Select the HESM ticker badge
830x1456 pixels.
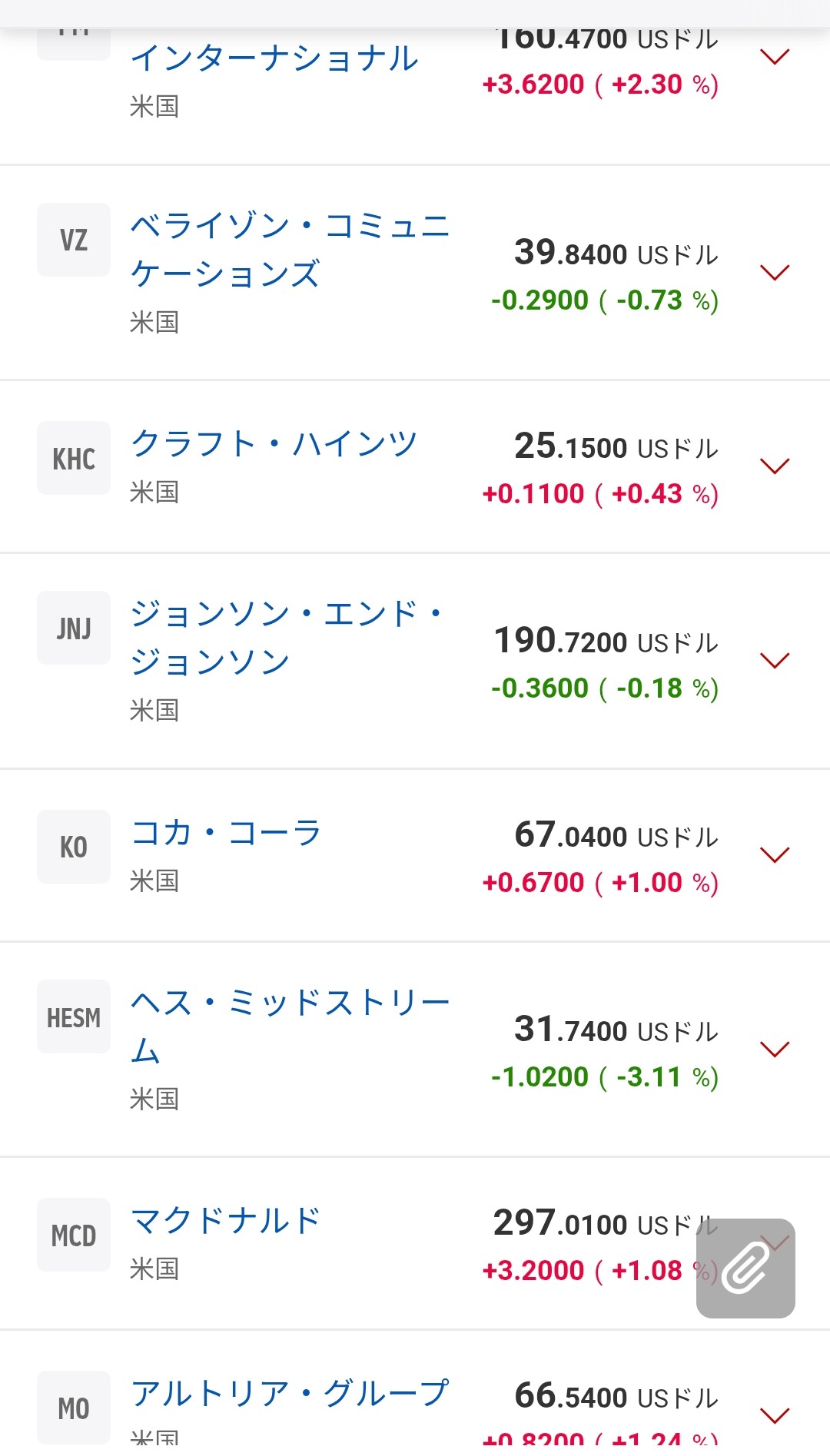[x=73, y=1017]
